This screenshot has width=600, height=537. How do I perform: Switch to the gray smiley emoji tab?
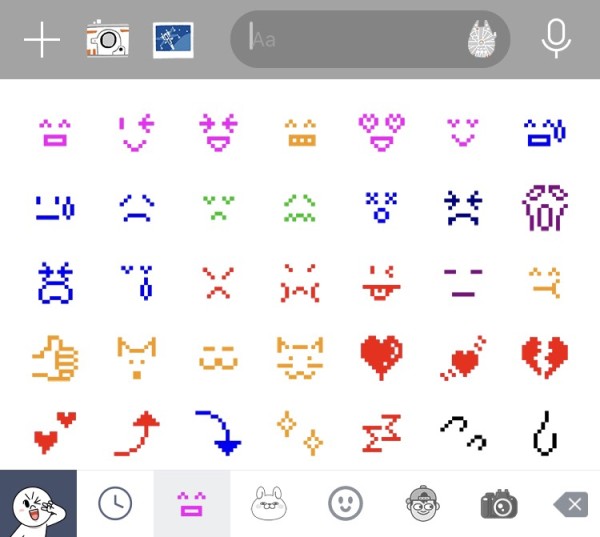(345, 504)
